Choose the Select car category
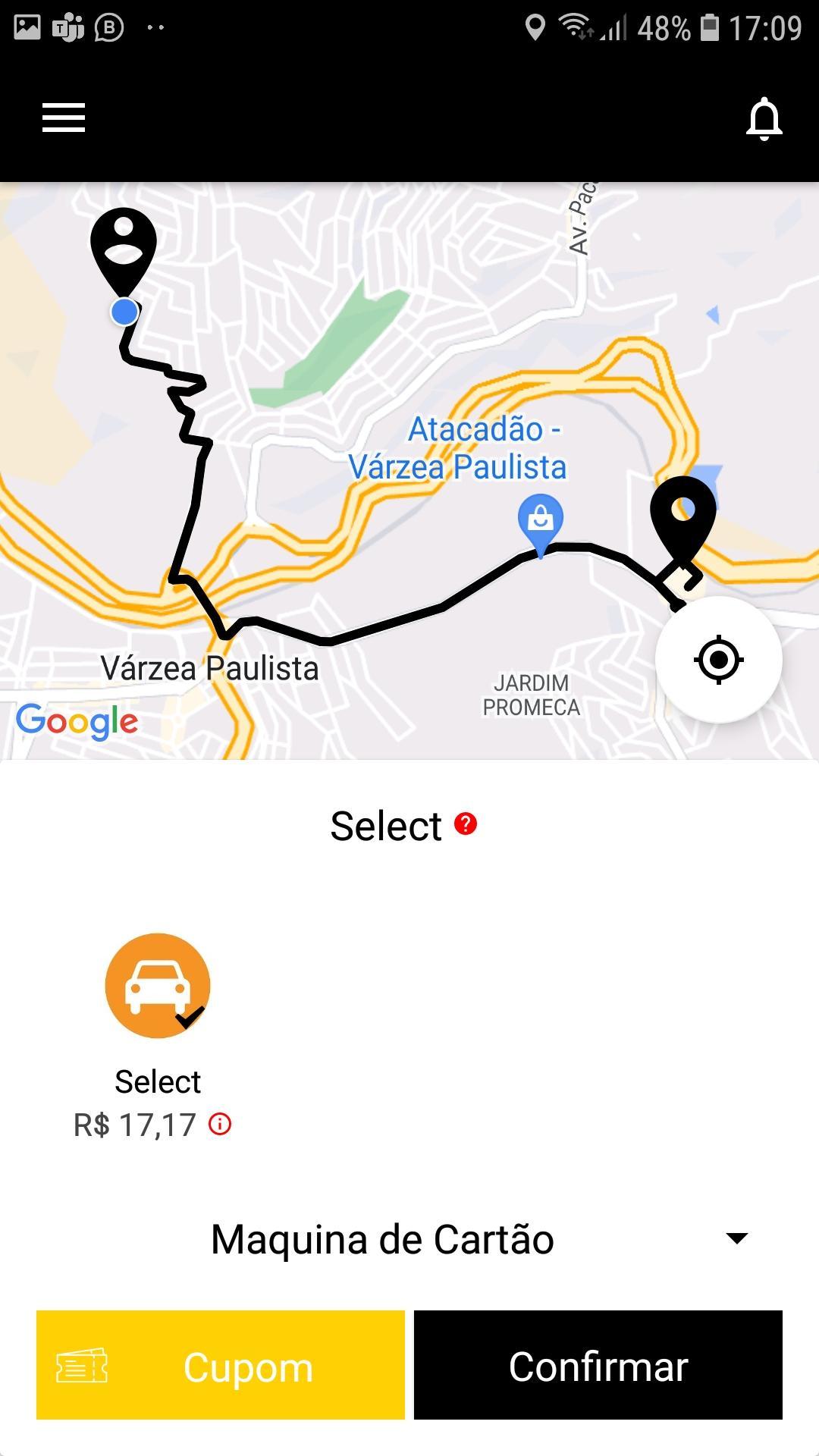The height and width of the screenshot is (1456, 819). (158, 986)
